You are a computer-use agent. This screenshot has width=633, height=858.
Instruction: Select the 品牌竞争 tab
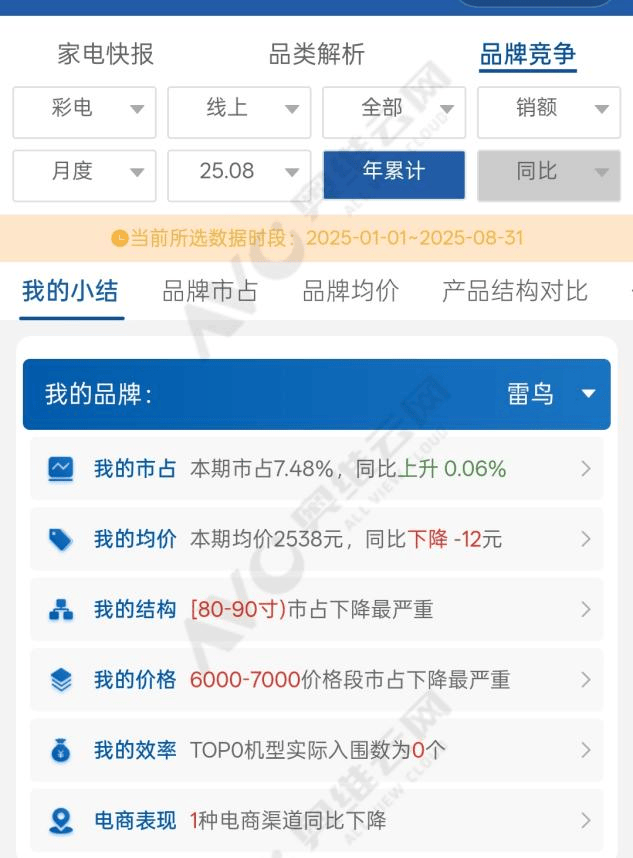click(528, 54)
